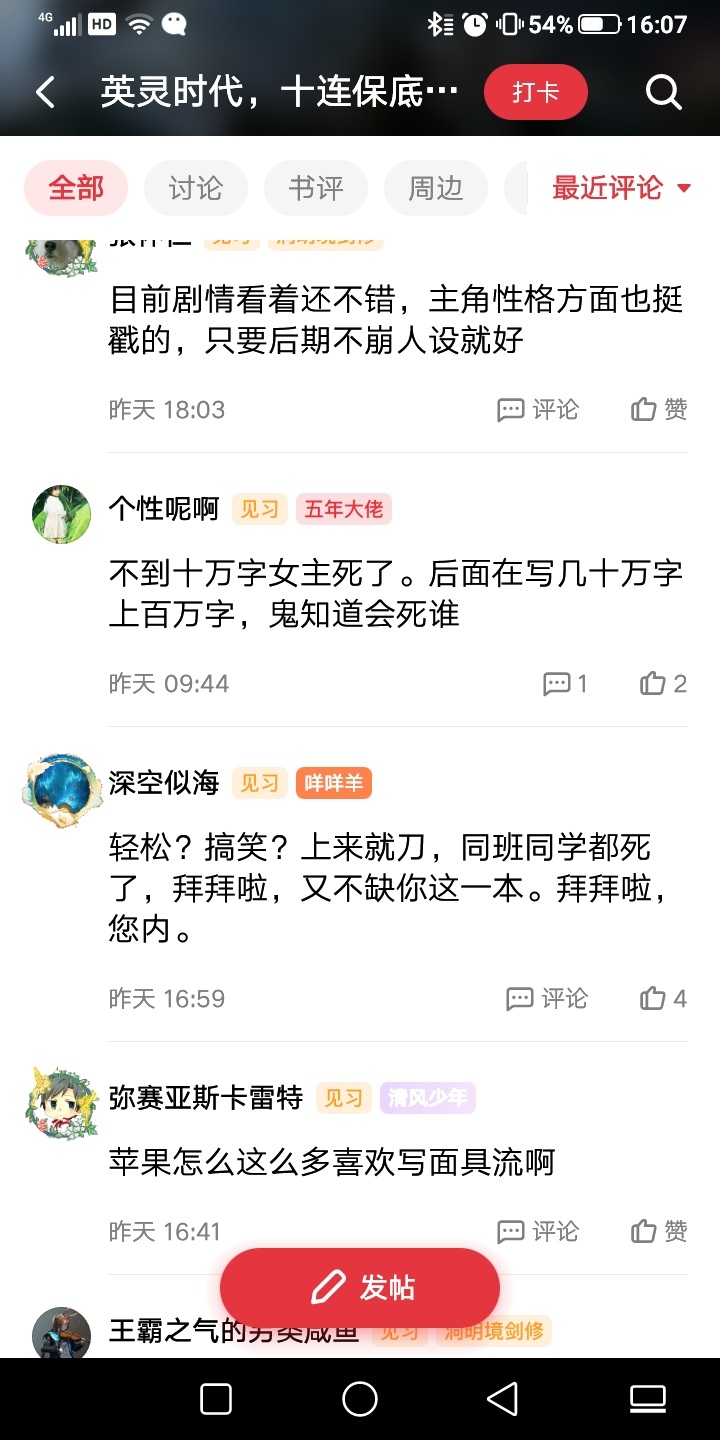The image size is (720, 1440).
Task: Open 深空似海's profile avatar
Action: tap(62, 789)
